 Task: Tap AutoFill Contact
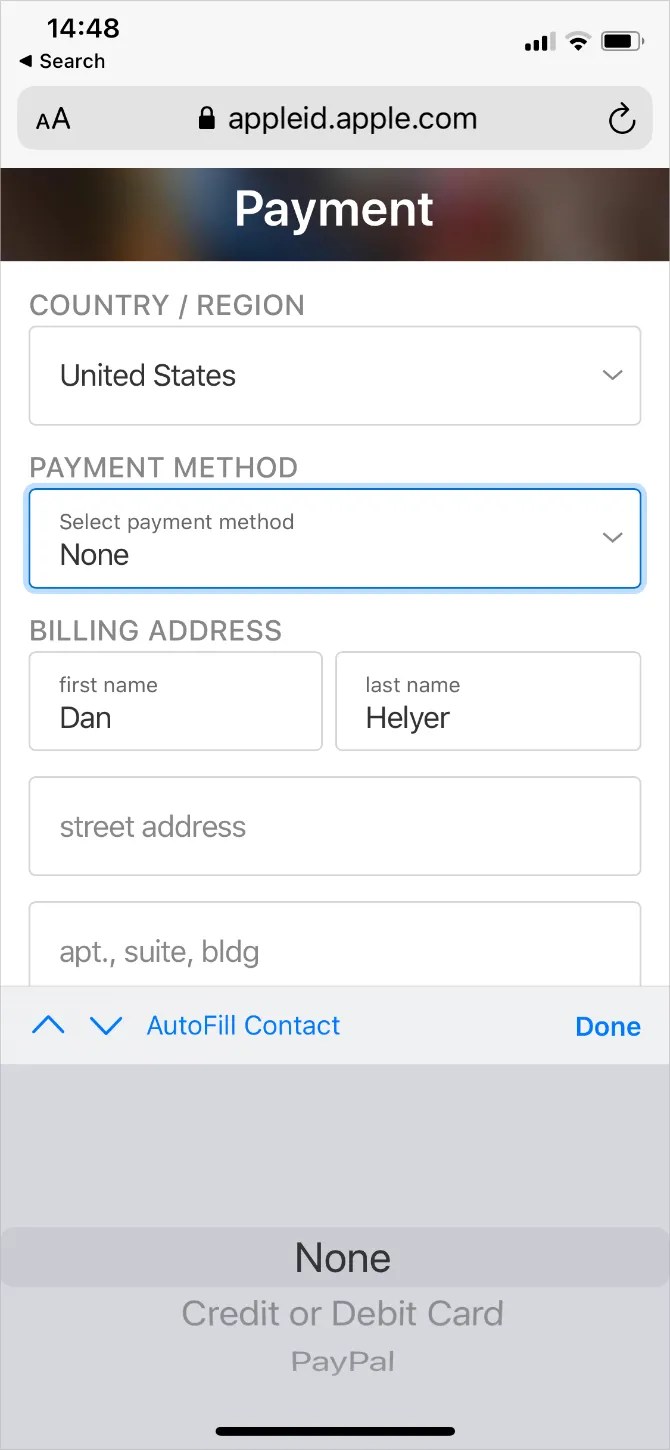click(243, 1025)
